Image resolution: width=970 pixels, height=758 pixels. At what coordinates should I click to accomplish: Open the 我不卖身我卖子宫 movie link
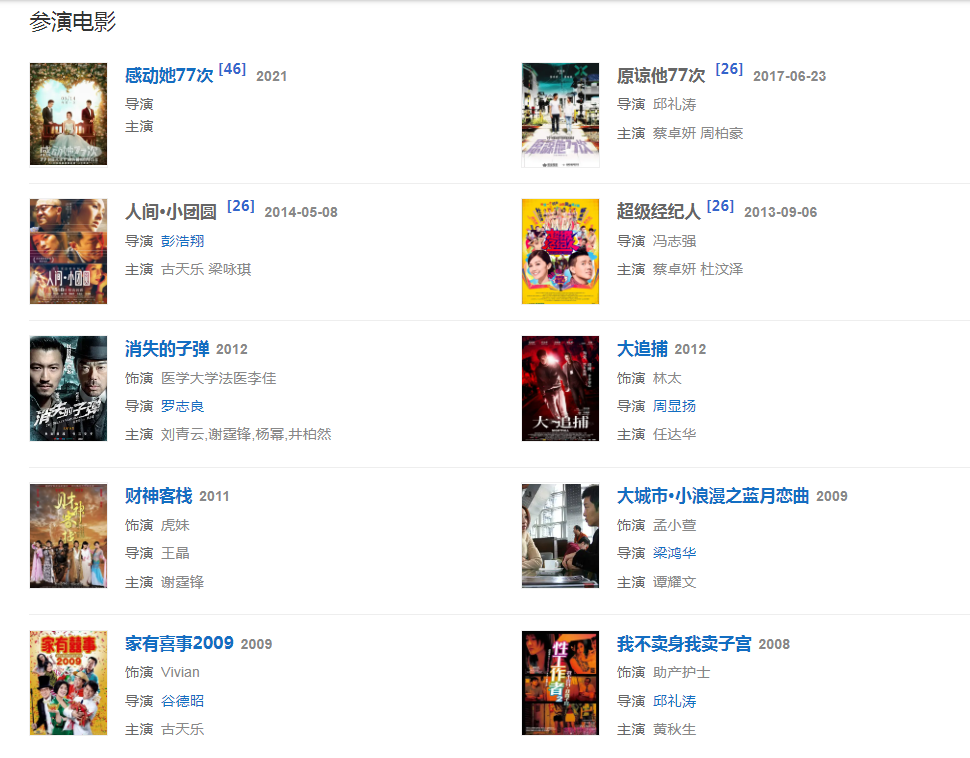tap(684, 644)
